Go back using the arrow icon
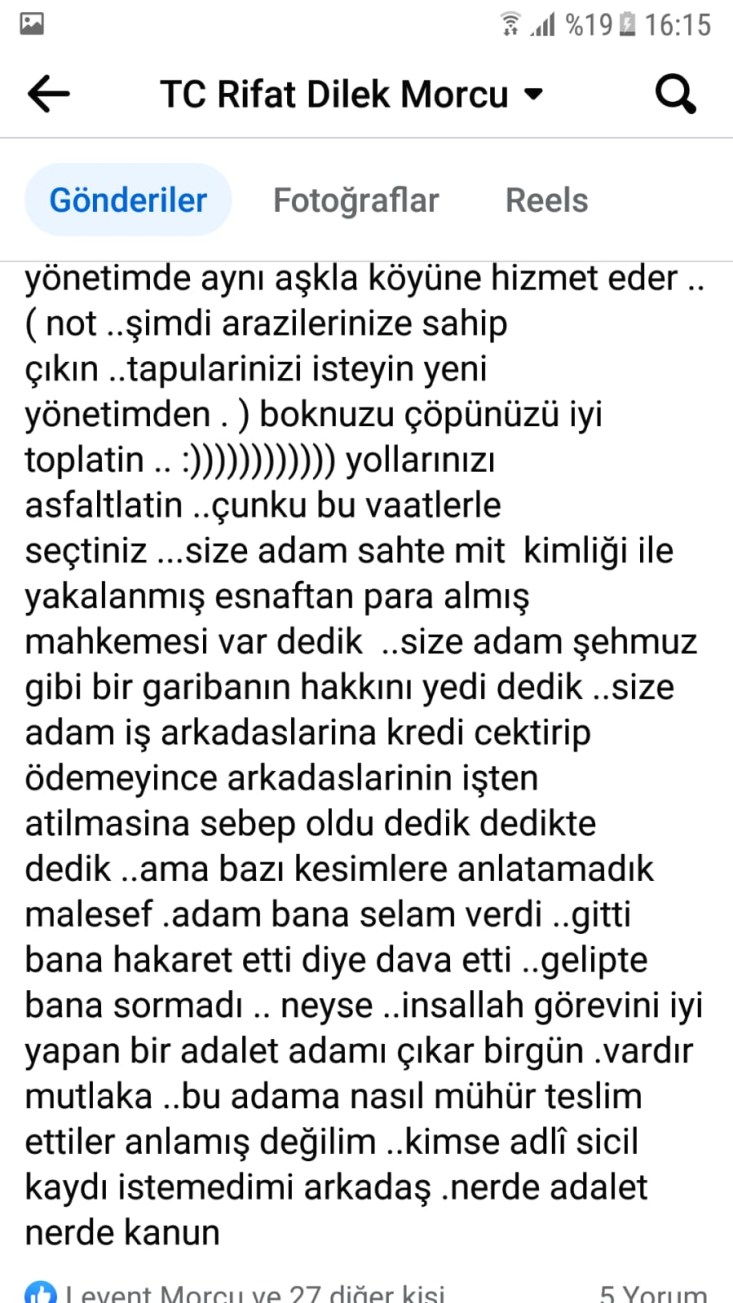Screen dimensions: 733x1303 (x=48, y=95)
